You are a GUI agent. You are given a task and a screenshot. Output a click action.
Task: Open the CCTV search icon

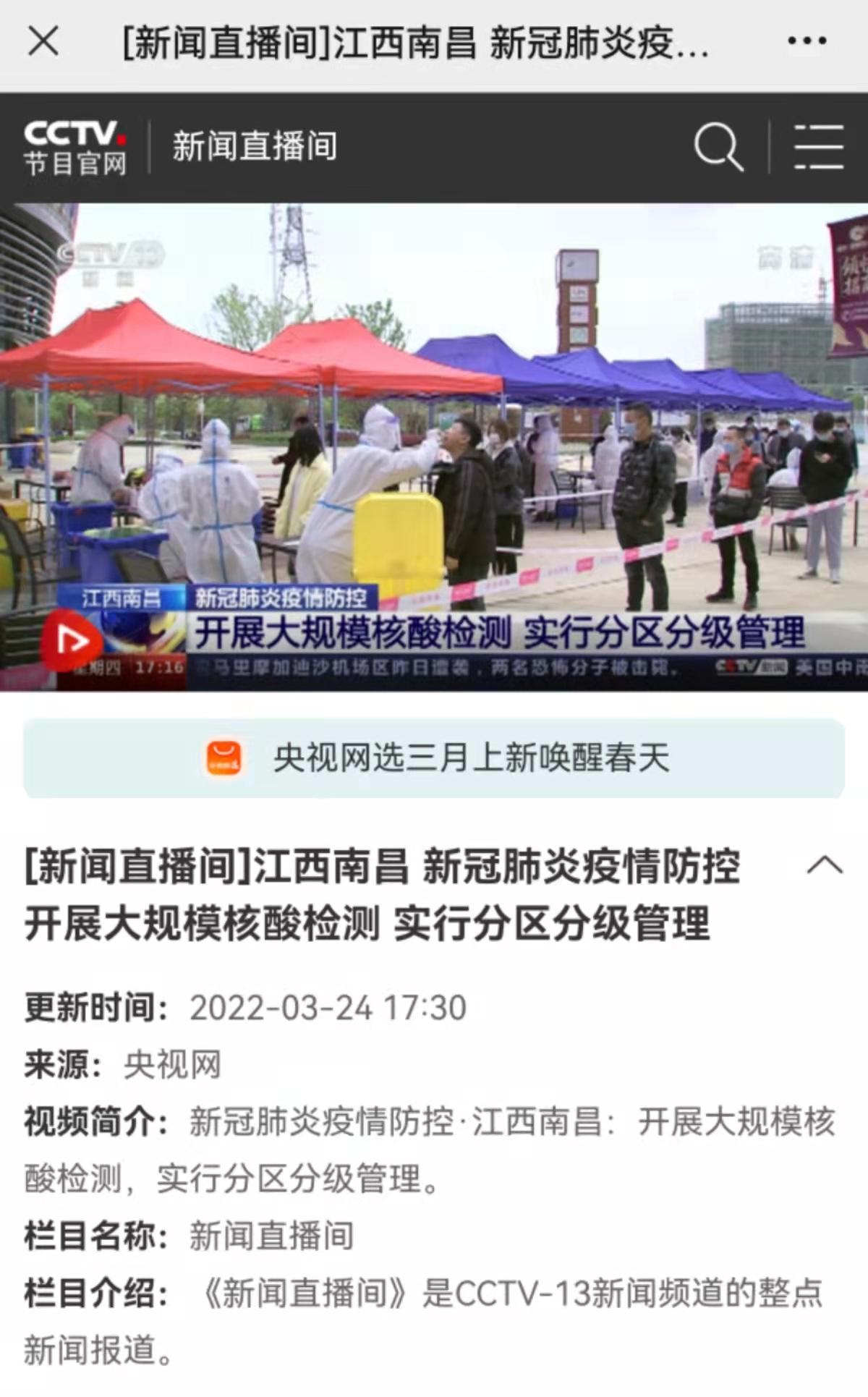pyautogui.click(x=718, y=147)
